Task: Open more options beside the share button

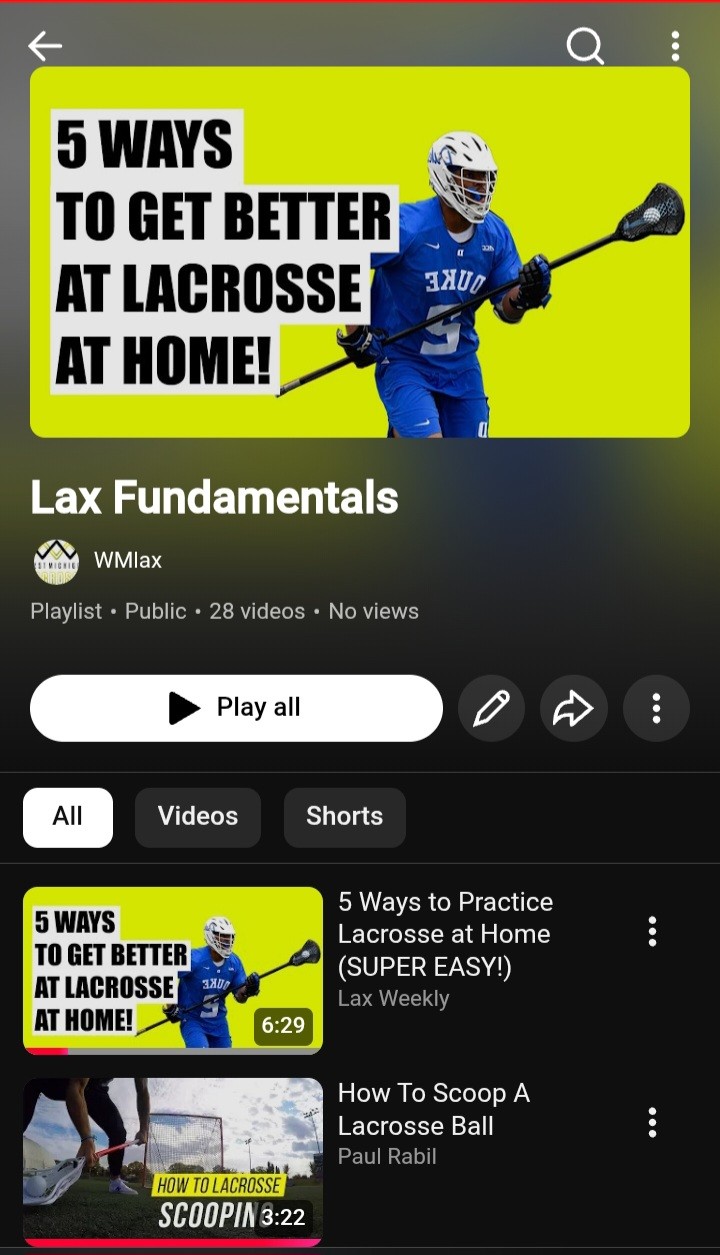Action: click(x=656, y=708)
